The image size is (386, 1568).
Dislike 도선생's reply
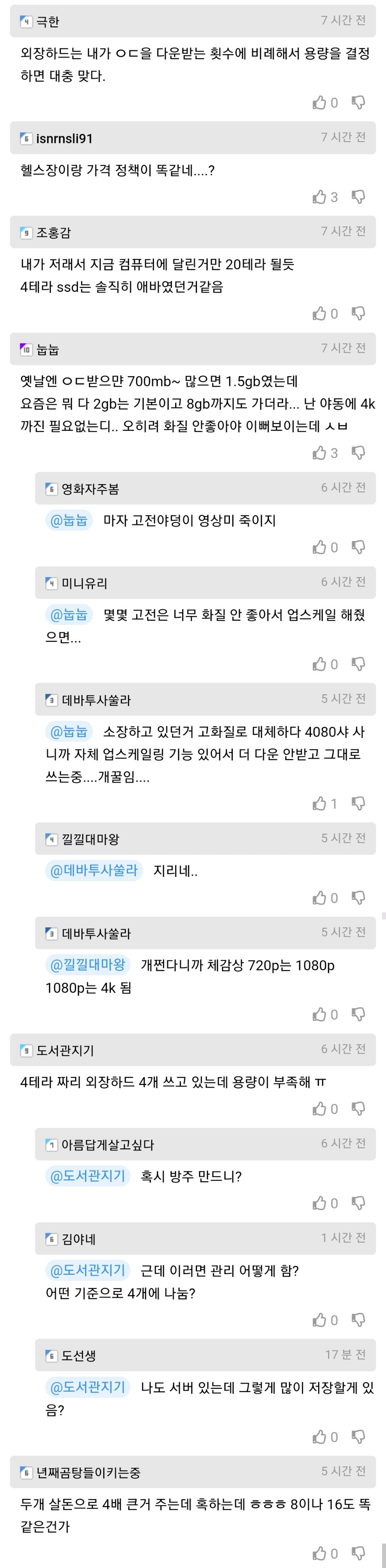point(359,1437)
